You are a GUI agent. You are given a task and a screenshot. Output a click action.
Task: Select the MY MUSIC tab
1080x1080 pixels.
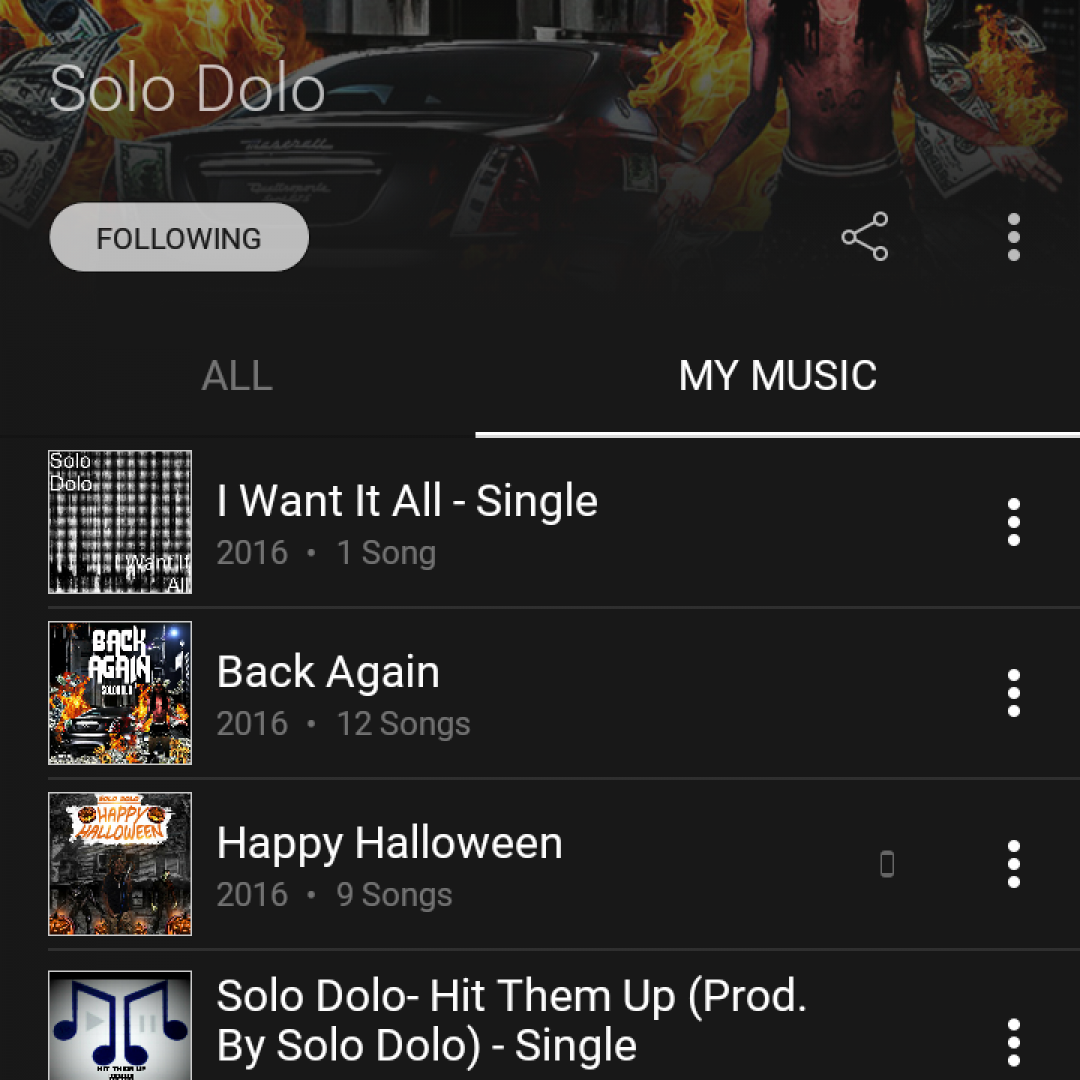coord(777,376)
